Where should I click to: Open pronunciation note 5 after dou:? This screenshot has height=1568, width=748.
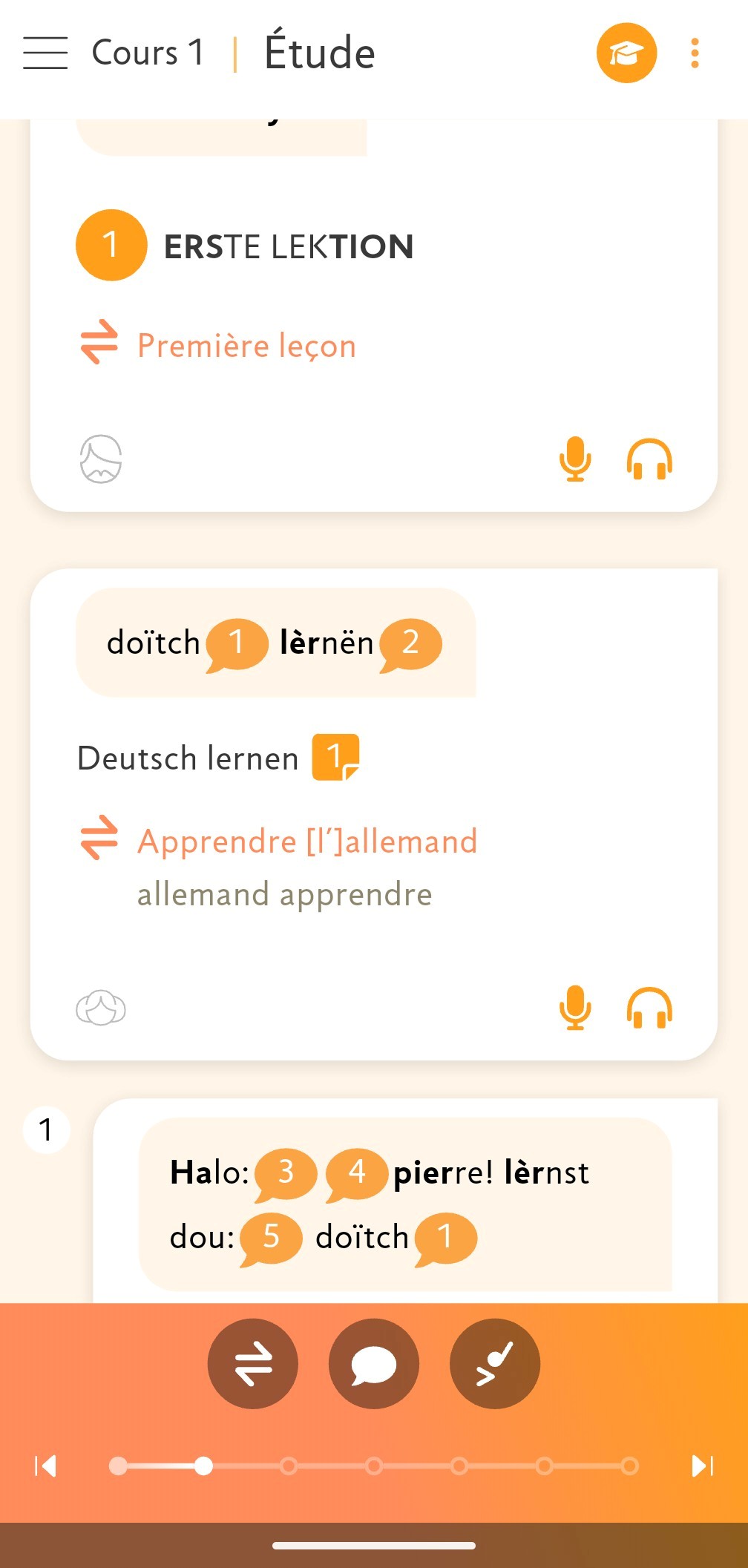click(271, 1238)
